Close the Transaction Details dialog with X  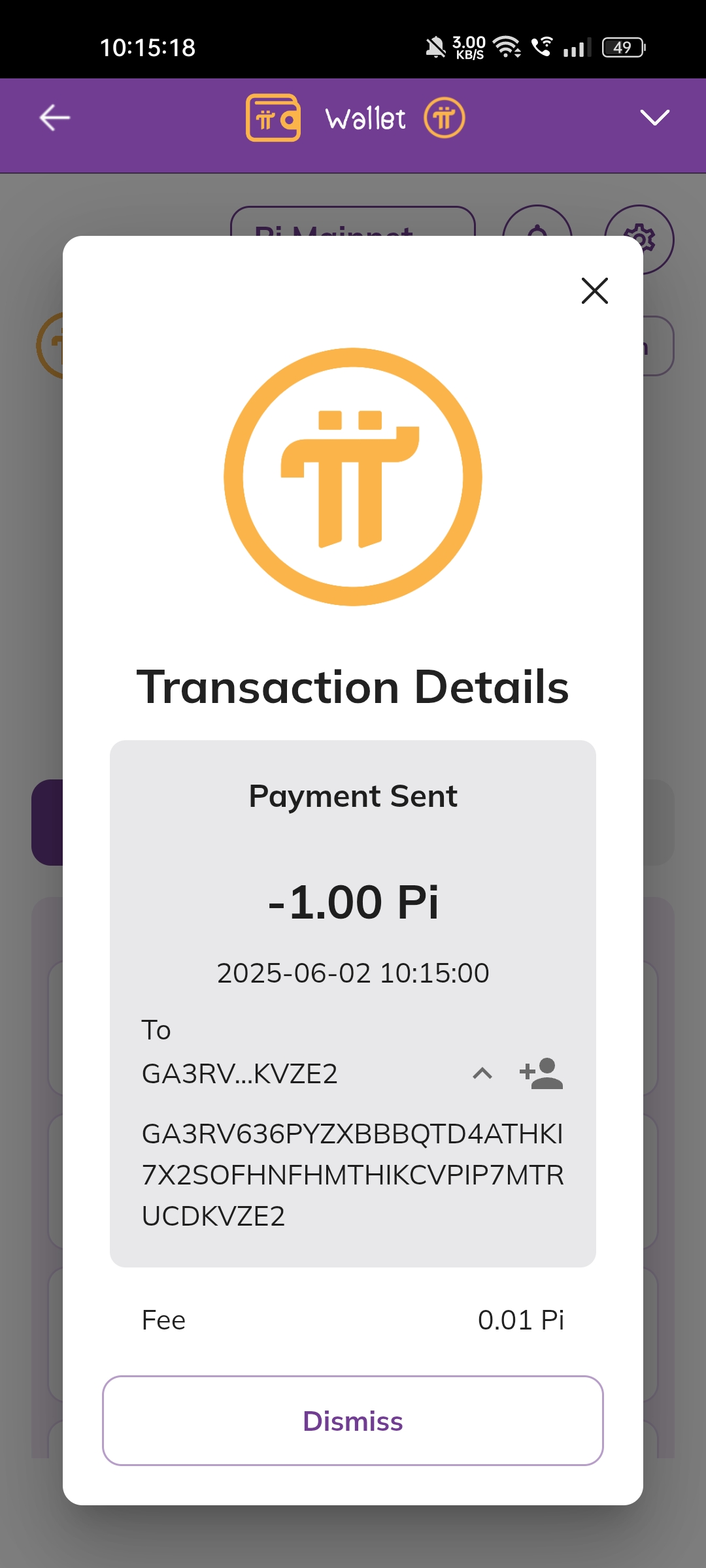[x=595, y=291]
